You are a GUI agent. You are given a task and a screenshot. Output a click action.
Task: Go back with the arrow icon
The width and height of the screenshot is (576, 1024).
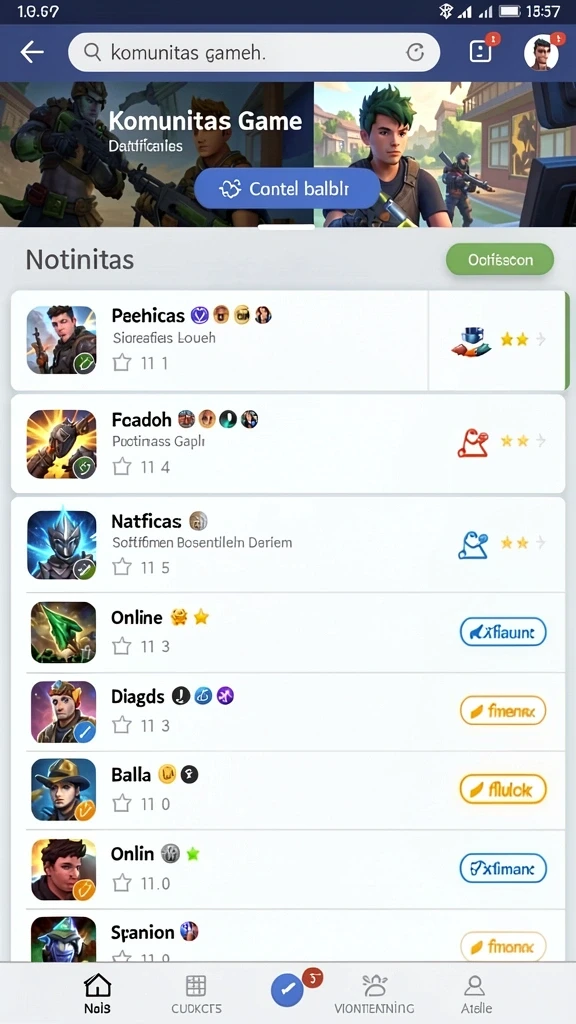(x=31, y=52)
